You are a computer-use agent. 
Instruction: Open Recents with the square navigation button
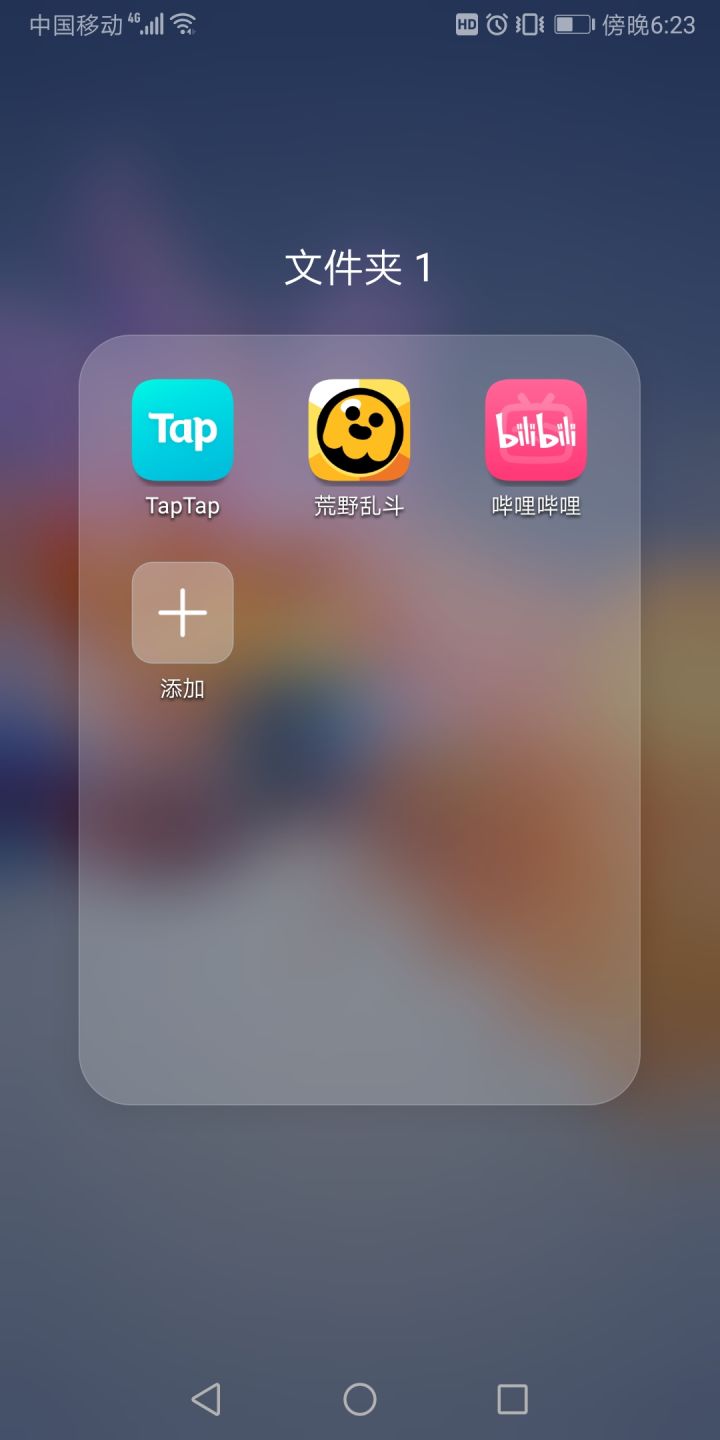[x=512, y=1399]
